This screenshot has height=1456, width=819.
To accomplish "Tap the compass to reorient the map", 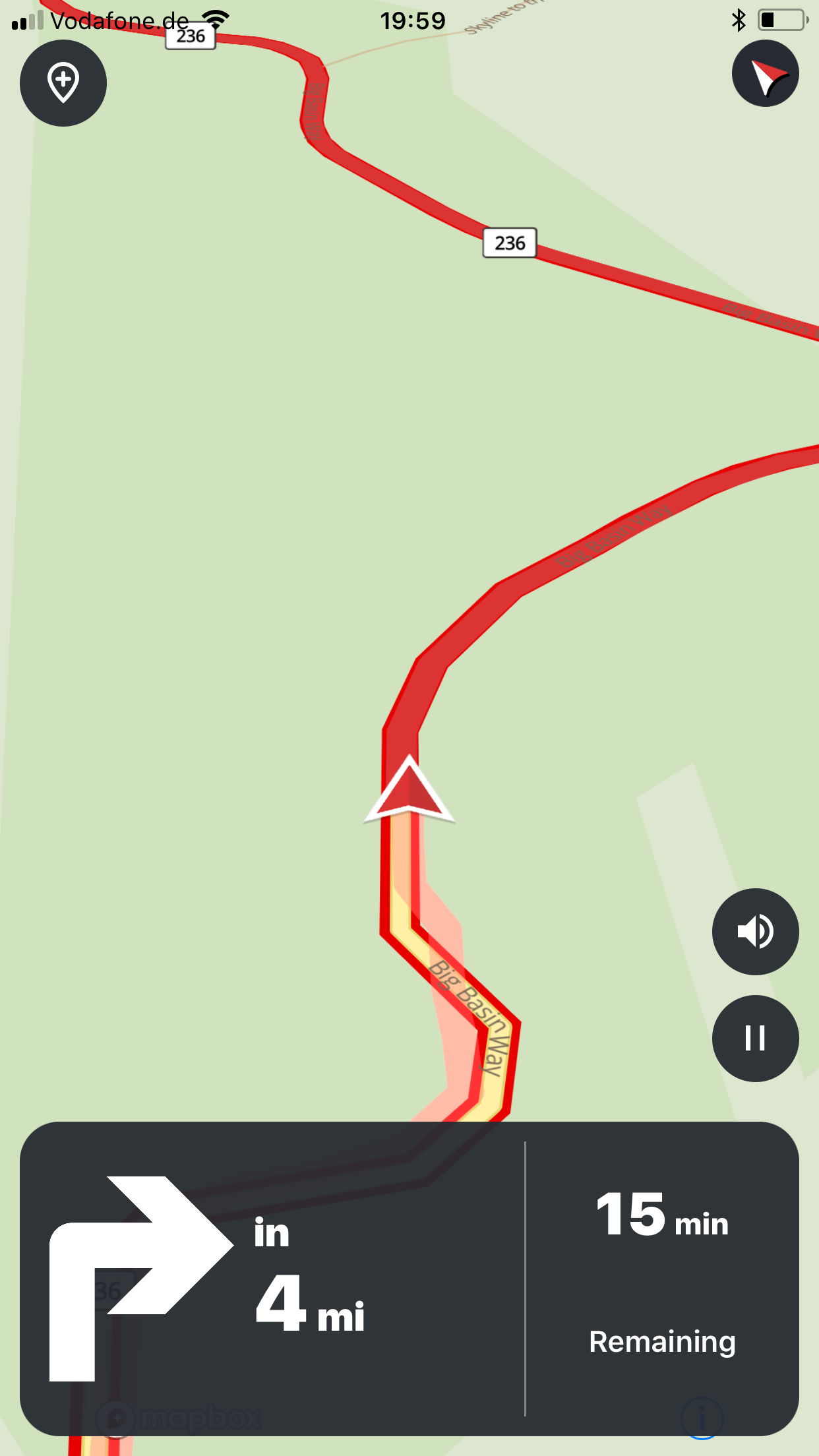I will pos(765,73).
